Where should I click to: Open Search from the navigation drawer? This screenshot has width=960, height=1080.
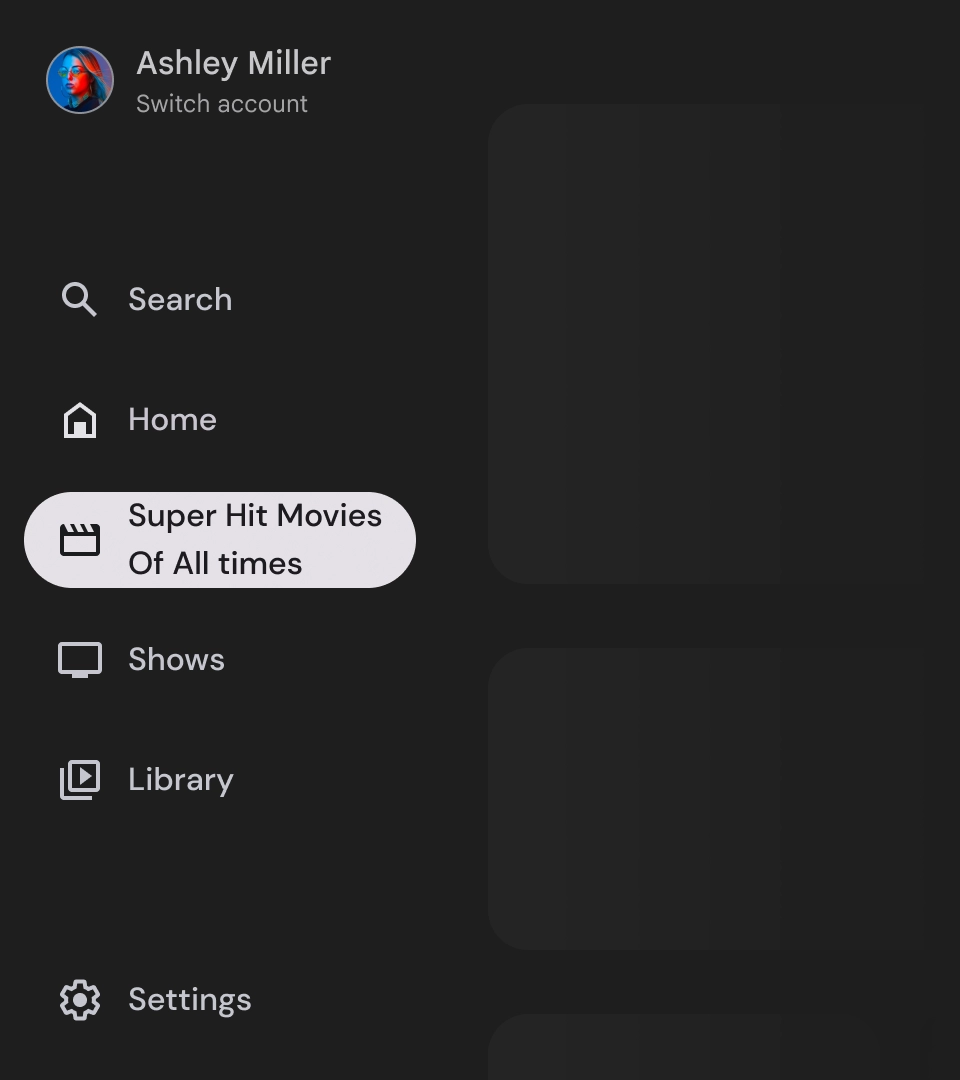tap(180, 300)
